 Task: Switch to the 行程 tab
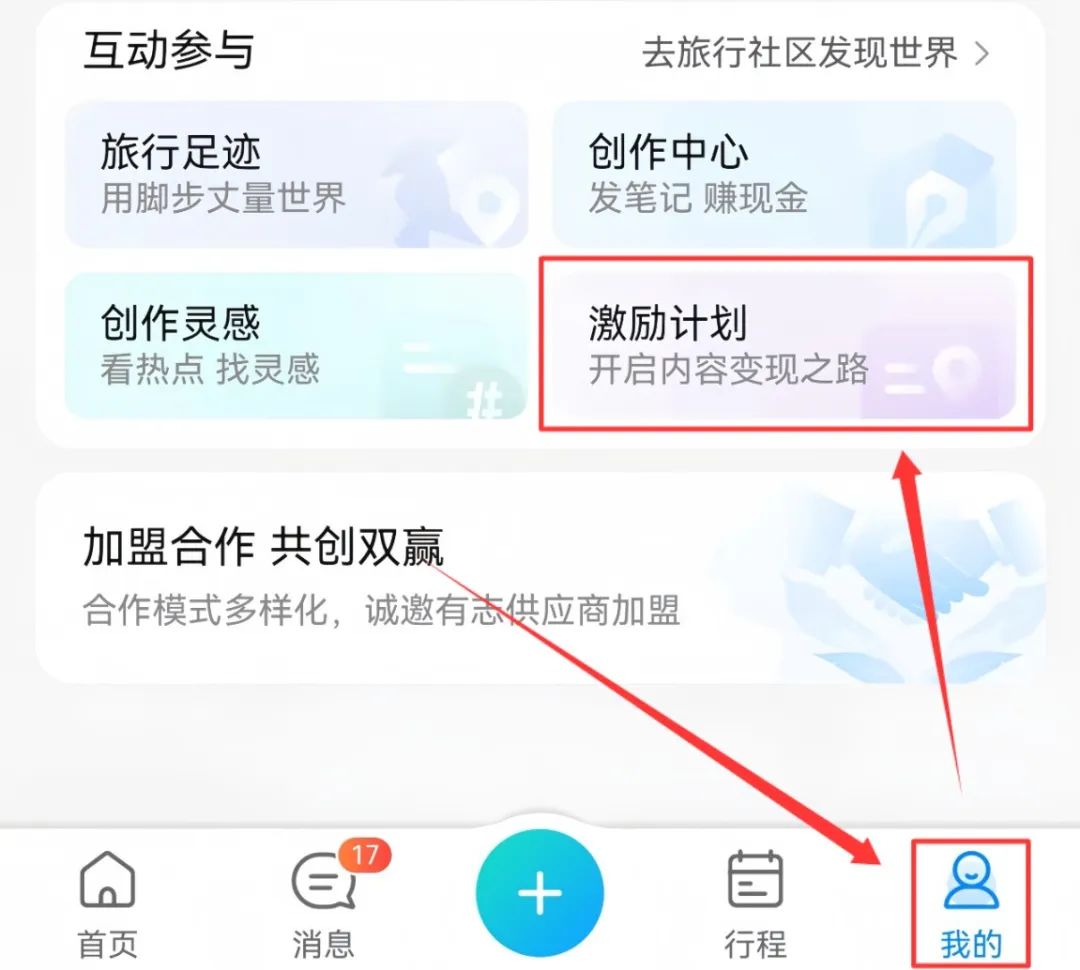pos(755,903)
